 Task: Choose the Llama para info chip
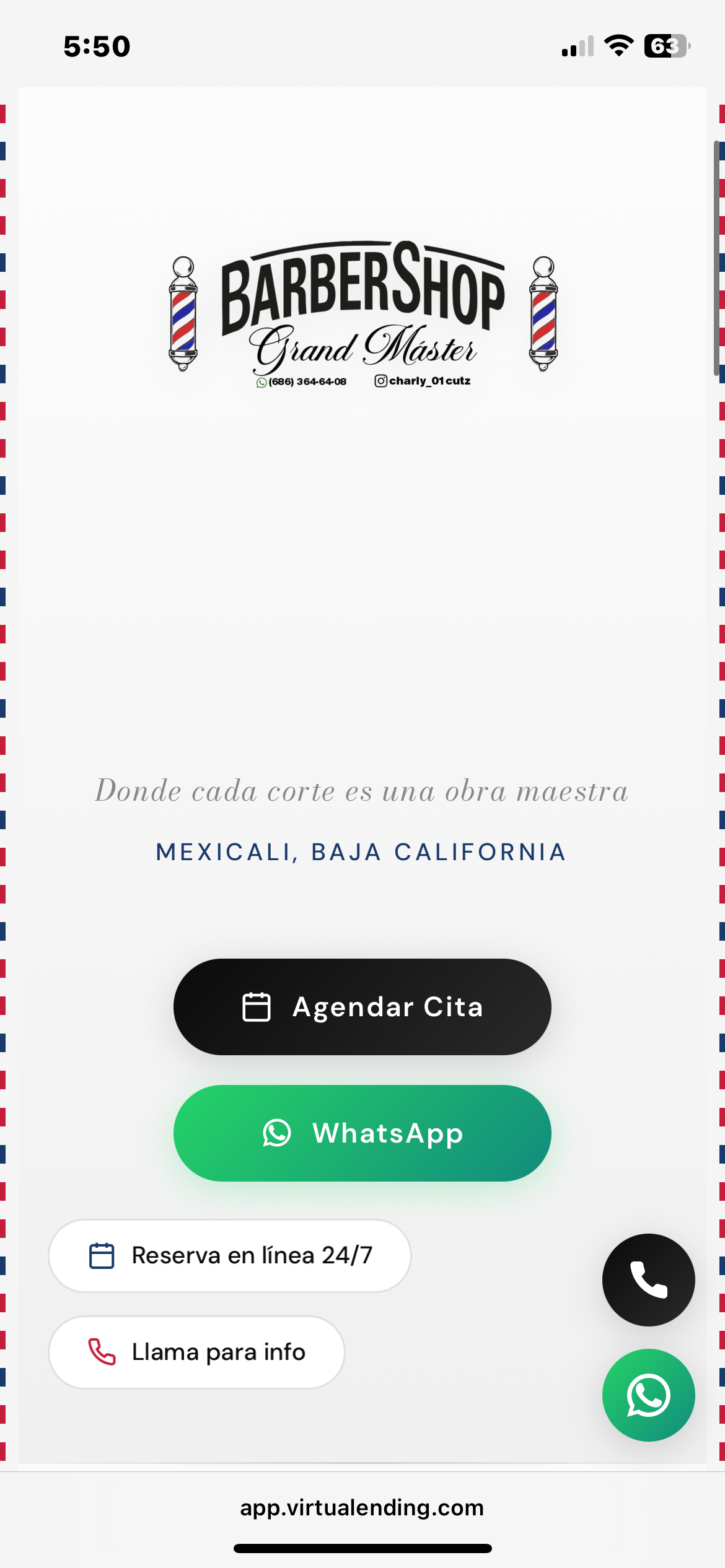(196, 1352)
